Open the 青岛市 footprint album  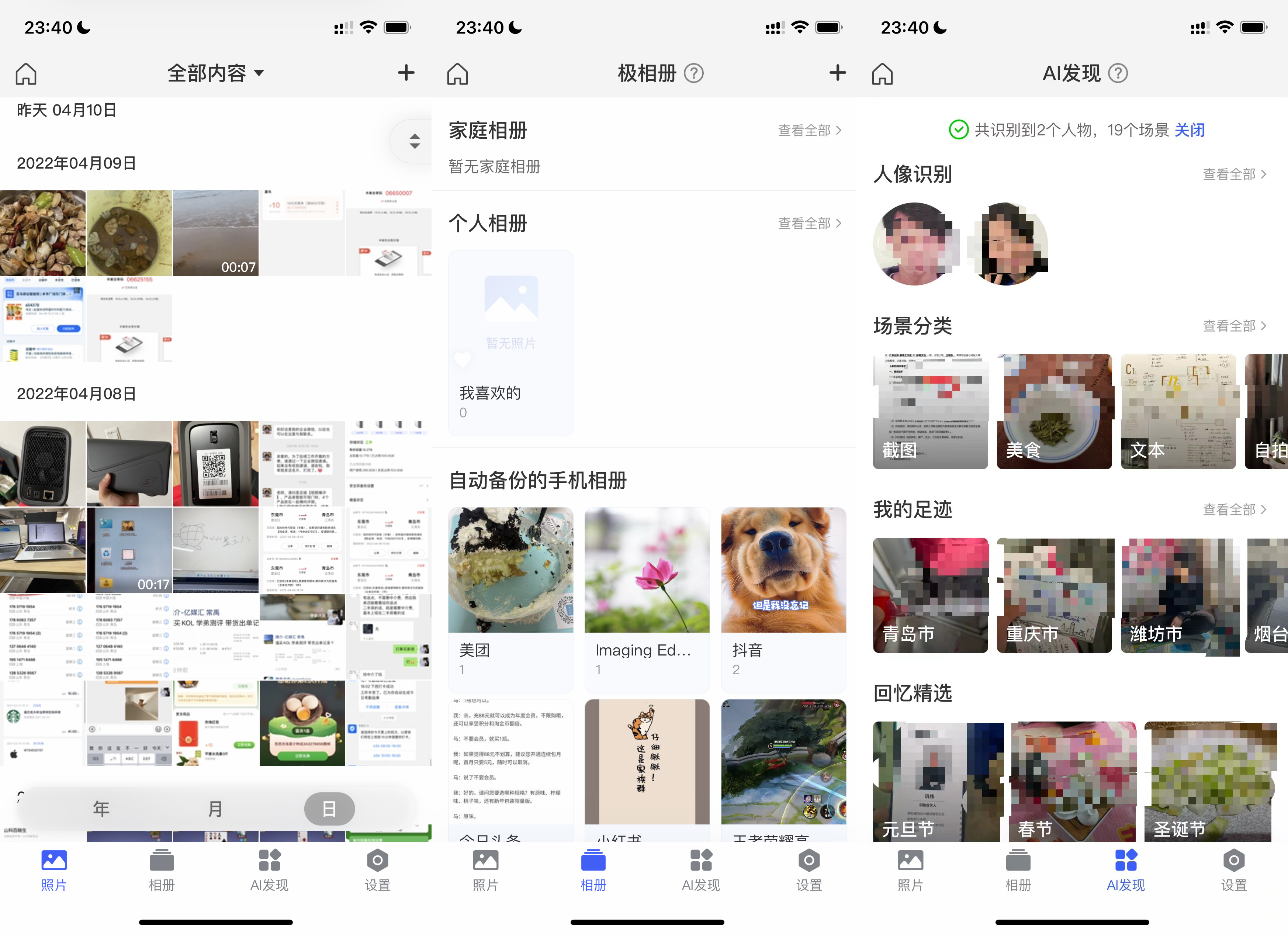[x=929, y=595]
